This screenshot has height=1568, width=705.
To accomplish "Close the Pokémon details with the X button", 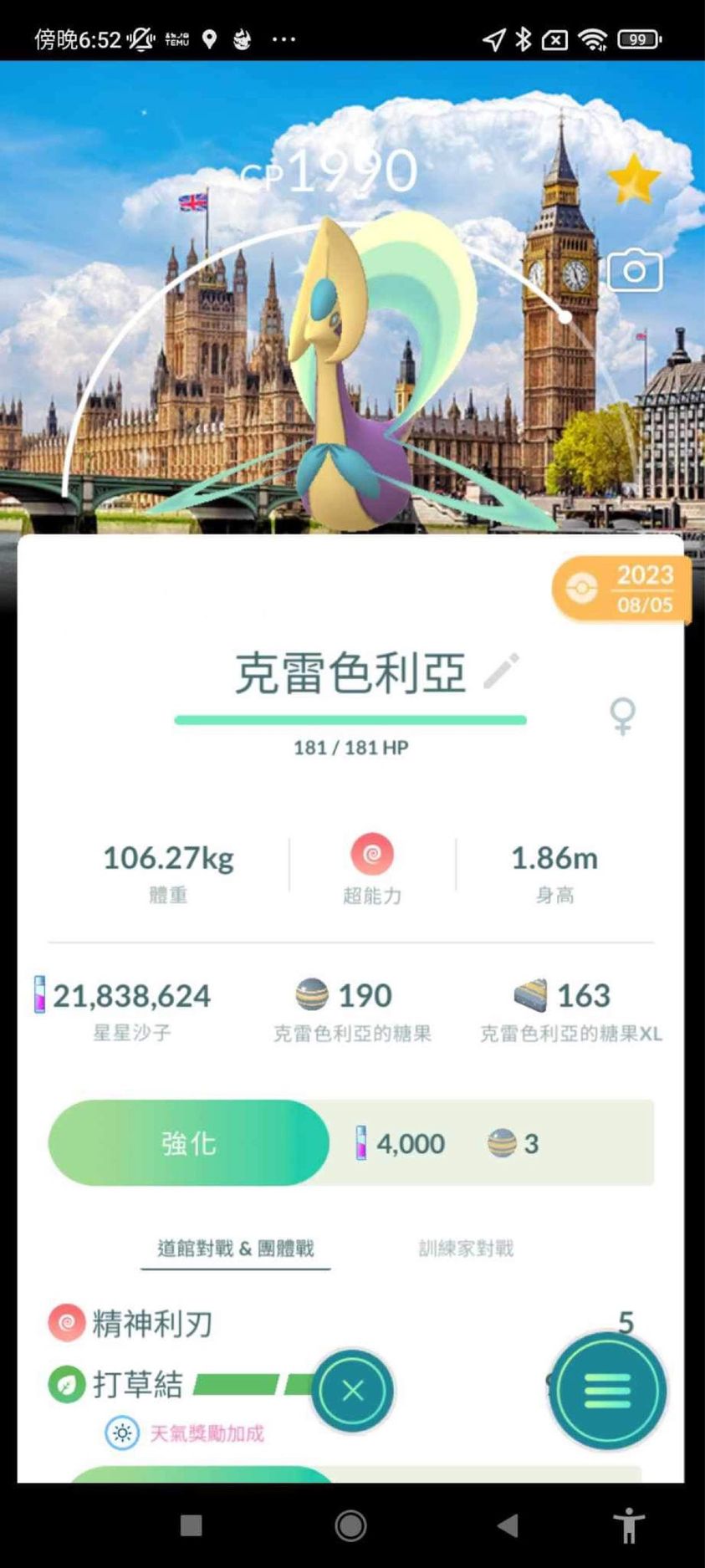I will pyautogui.click(x=352, y=1391).
